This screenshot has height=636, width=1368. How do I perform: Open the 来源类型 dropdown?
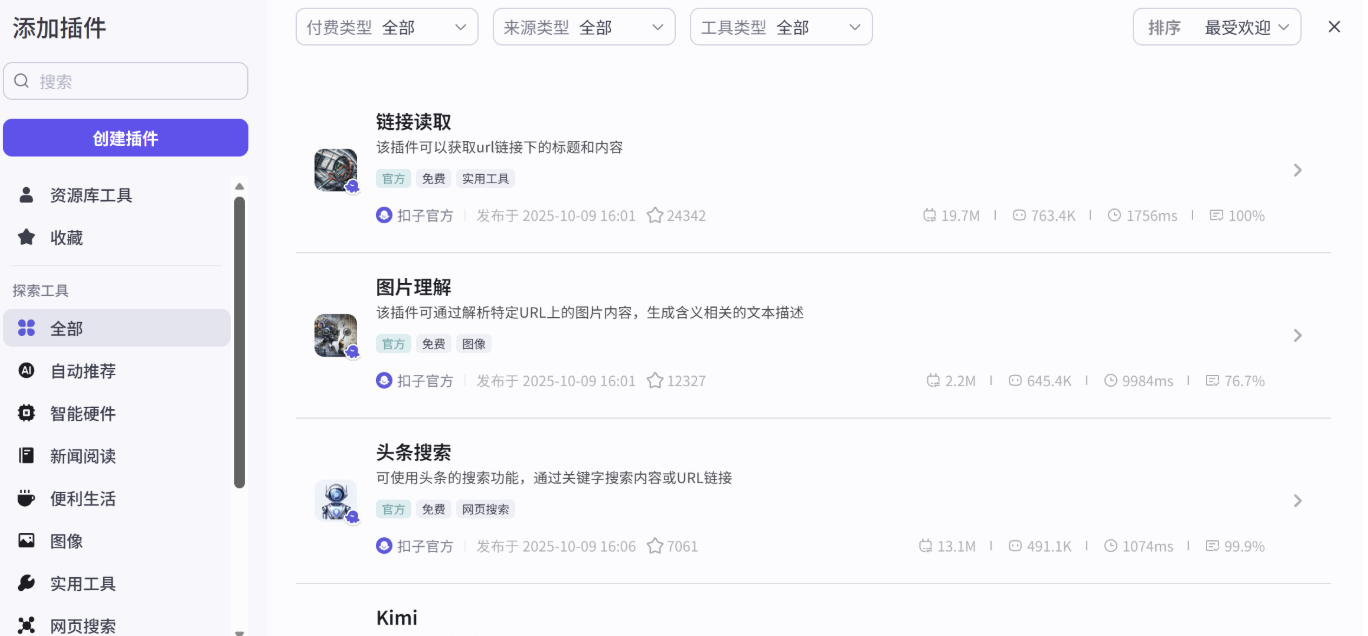[x=584, y=27]
